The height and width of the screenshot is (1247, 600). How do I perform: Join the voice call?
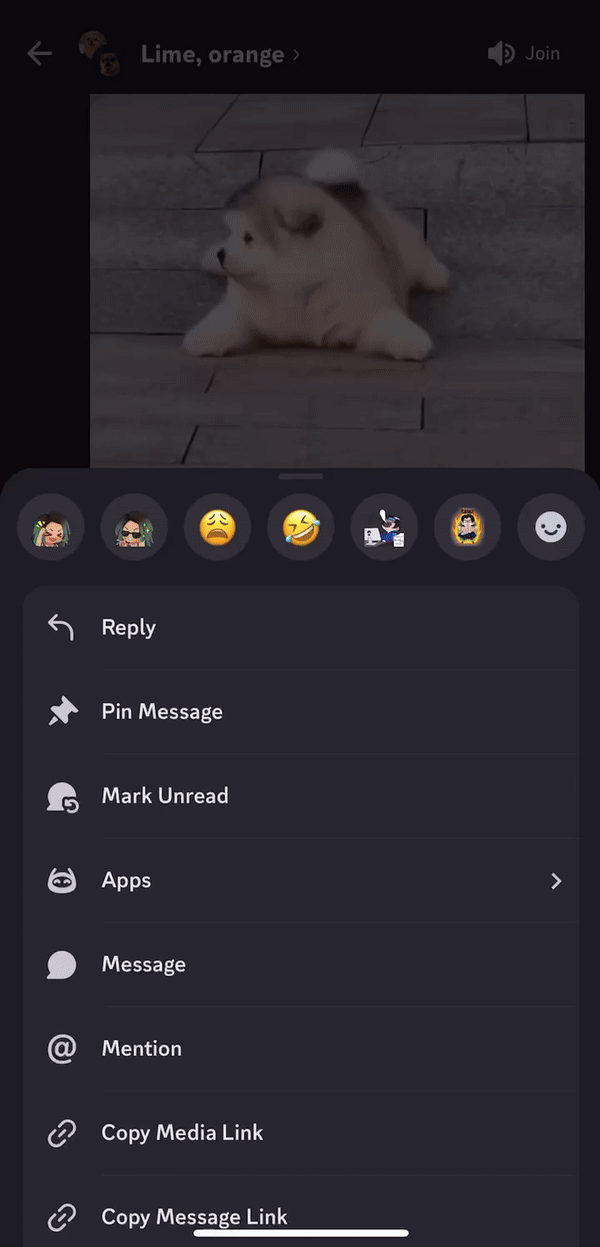[524, 54]
